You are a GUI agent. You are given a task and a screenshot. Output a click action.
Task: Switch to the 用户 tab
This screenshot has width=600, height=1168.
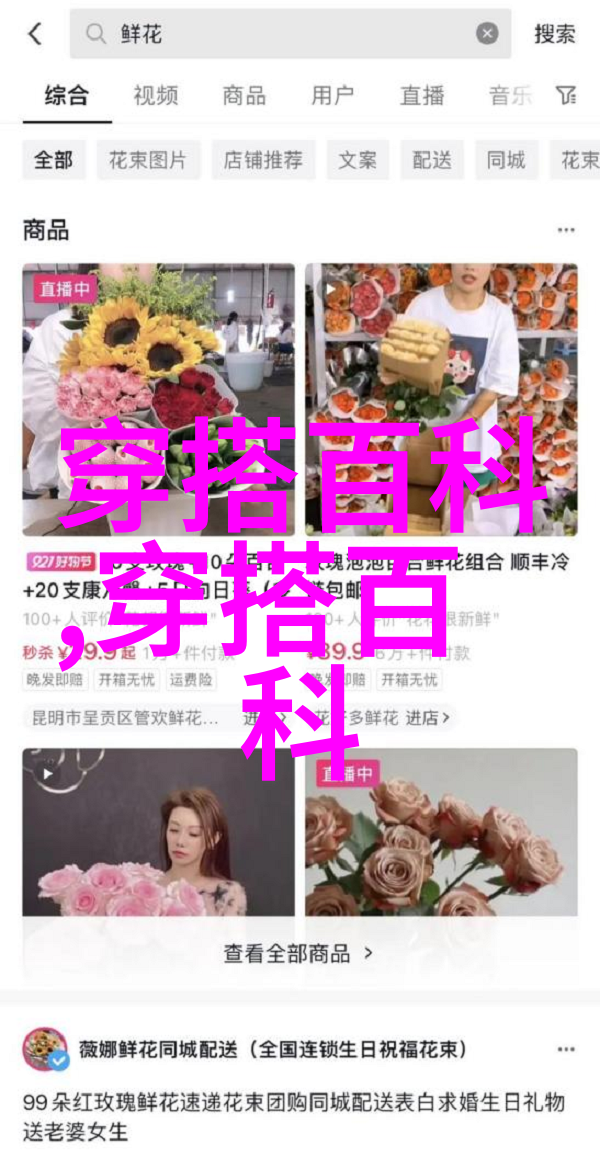(x=332, y=96)
